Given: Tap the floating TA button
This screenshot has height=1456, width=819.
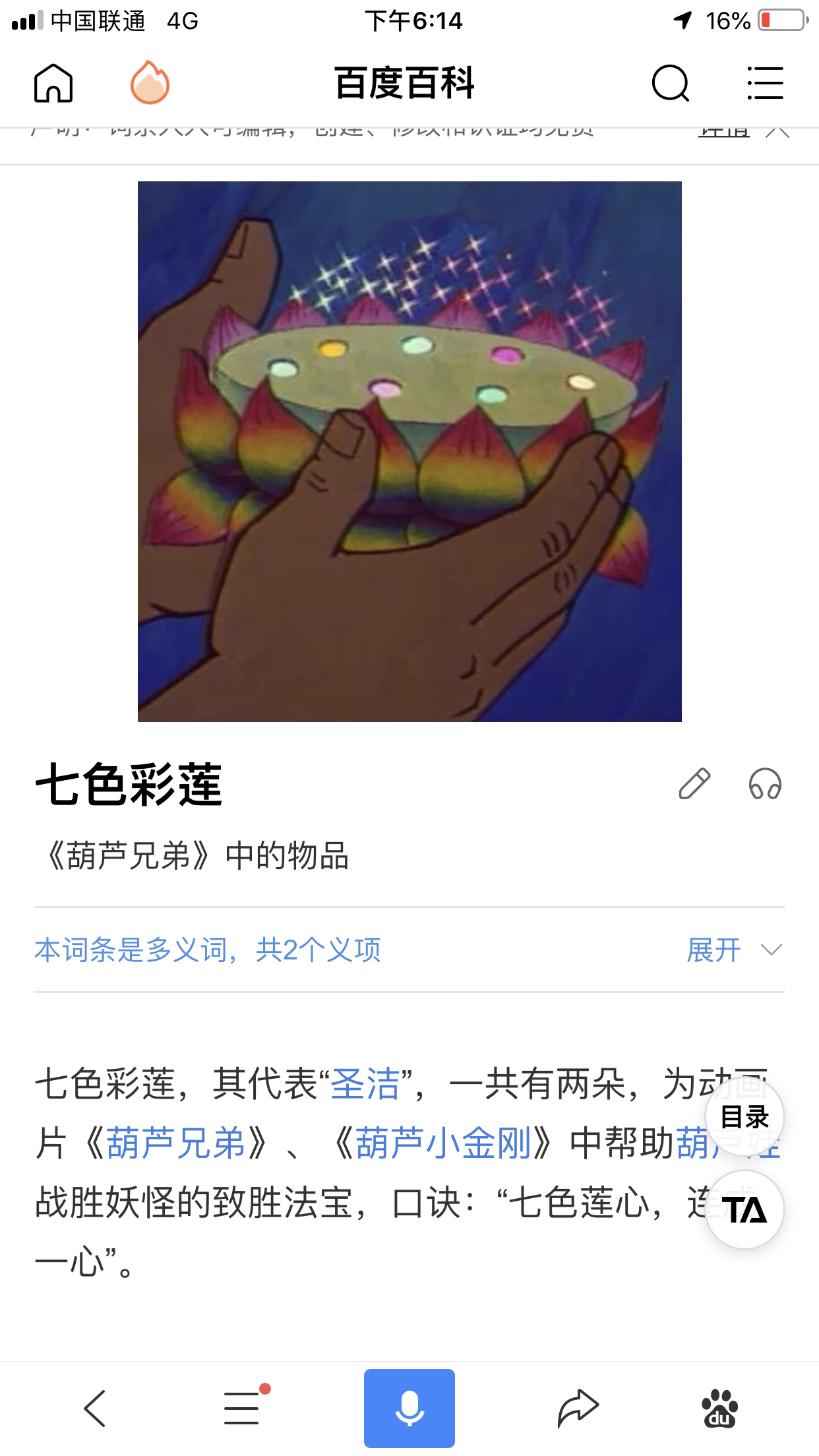Looking at the screenshot, I should (x=744, y=1210).
